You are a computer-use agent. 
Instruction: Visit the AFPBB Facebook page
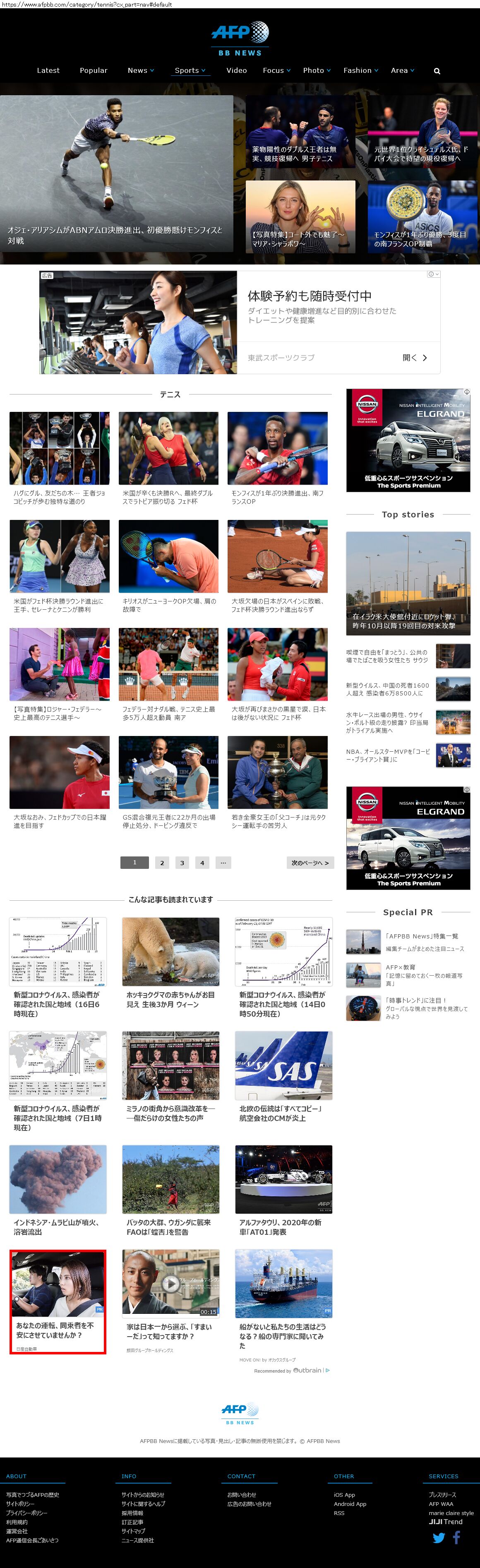(456, 1537)
